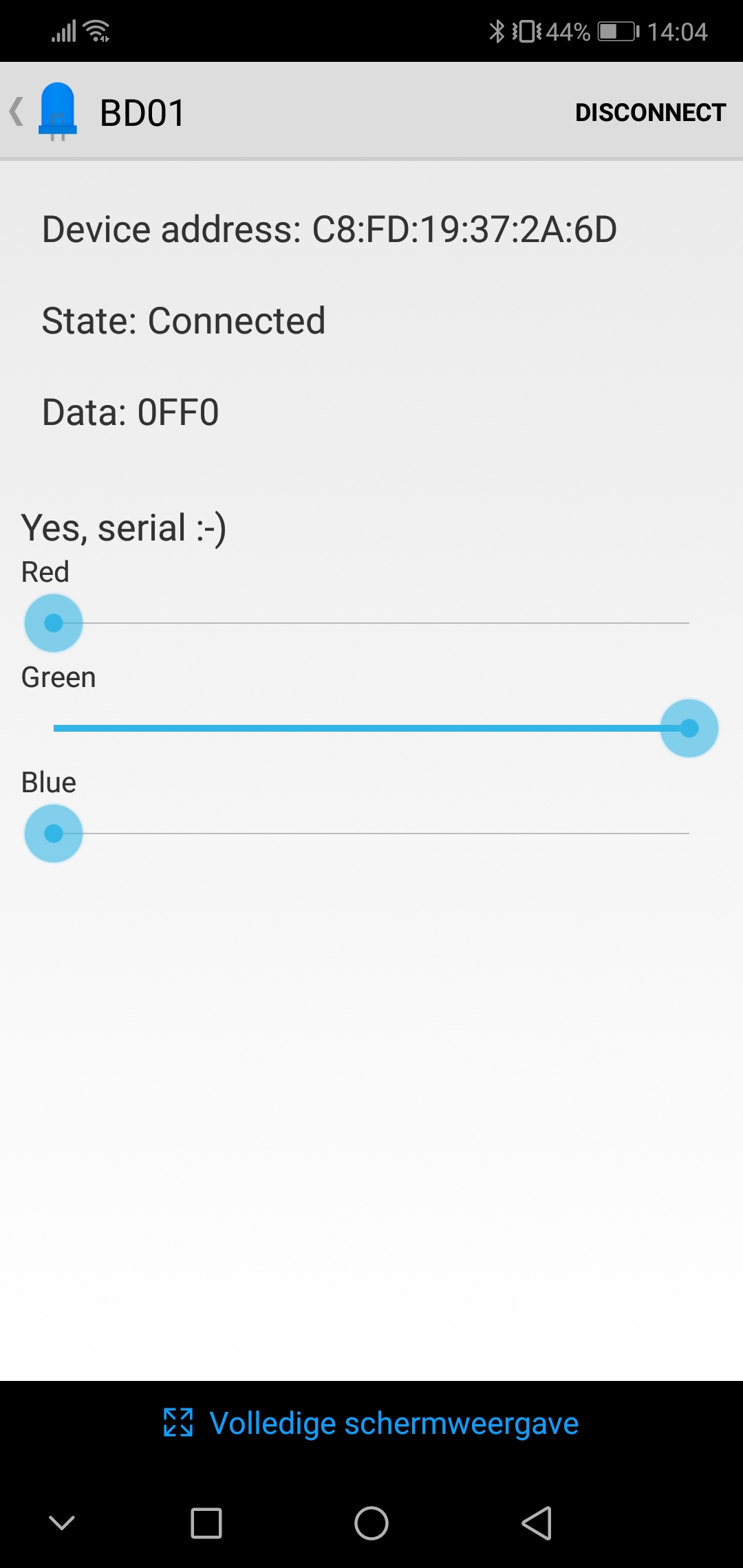Go to the system home screen
The width and height of the screenshot is (743, 1568).
371,1523
